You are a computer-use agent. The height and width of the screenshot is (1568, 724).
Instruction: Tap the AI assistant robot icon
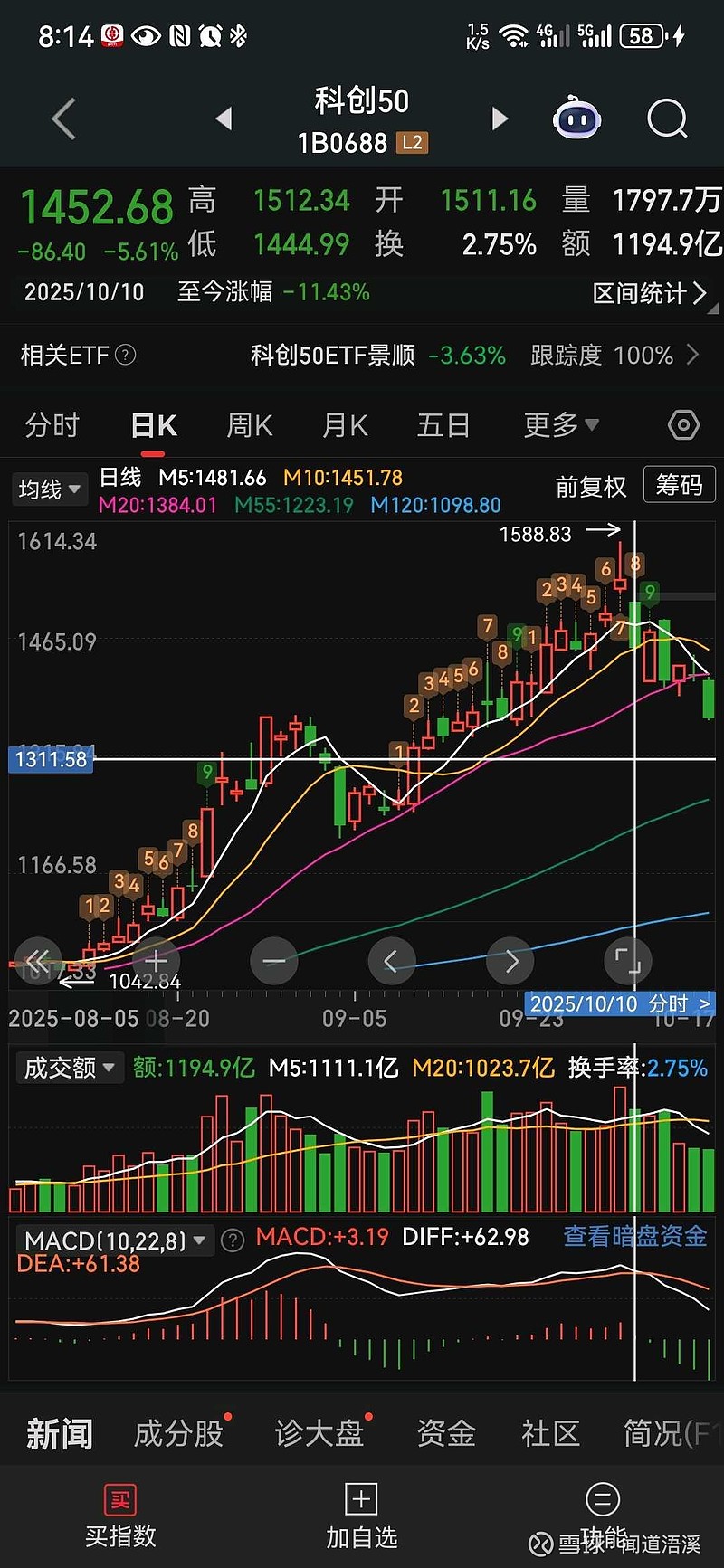576,117
